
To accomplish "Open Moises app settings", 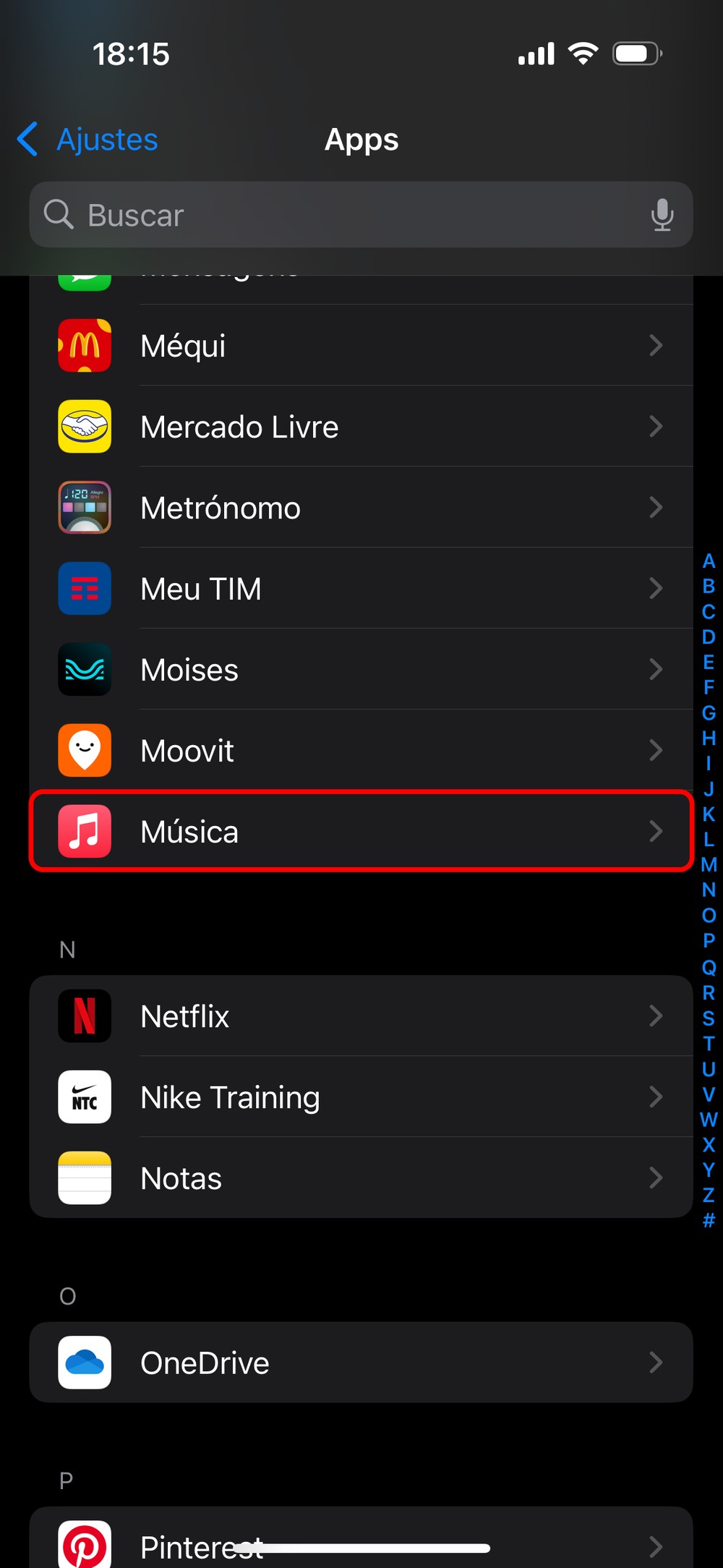I will click(x=361, y=670).
